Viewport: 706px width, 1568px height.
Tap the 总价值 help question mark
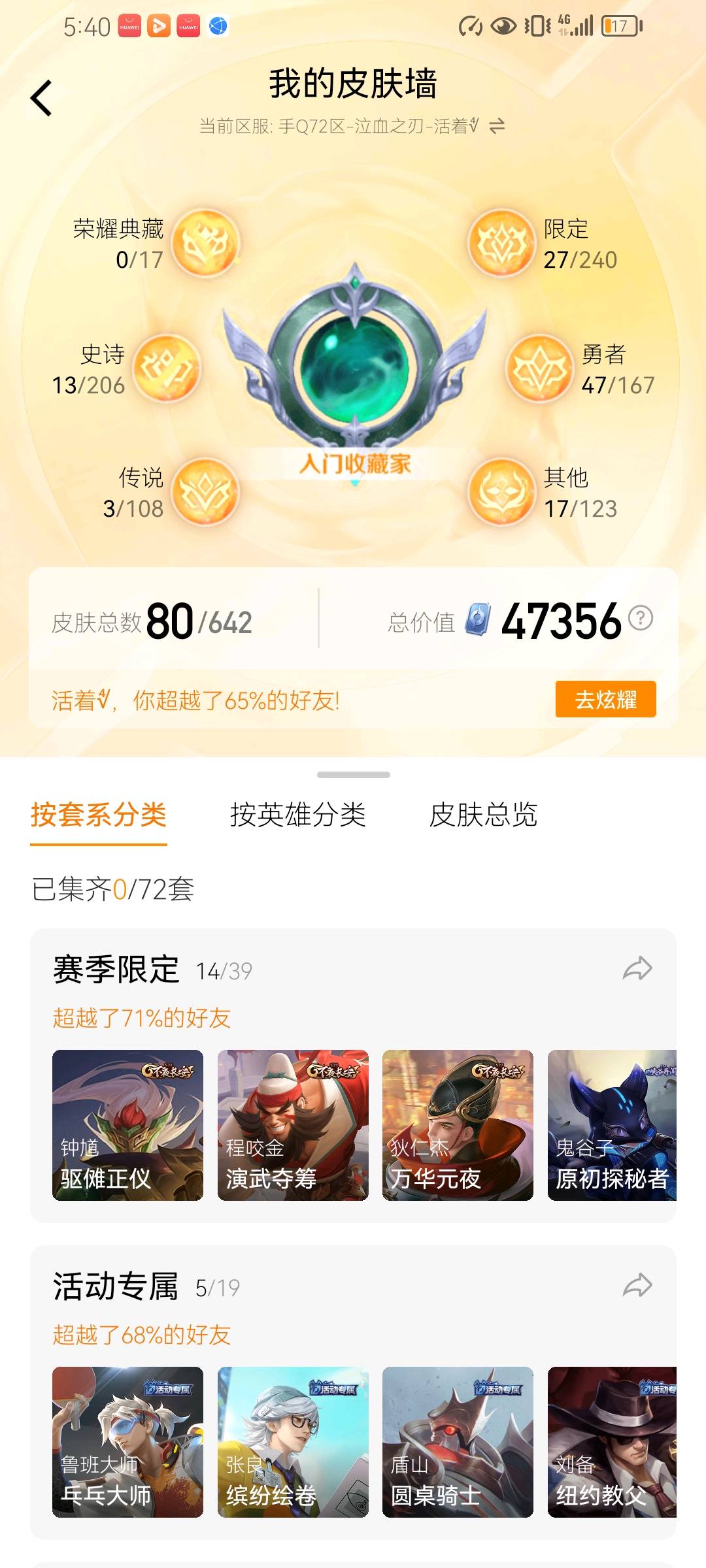coord(641,617)
